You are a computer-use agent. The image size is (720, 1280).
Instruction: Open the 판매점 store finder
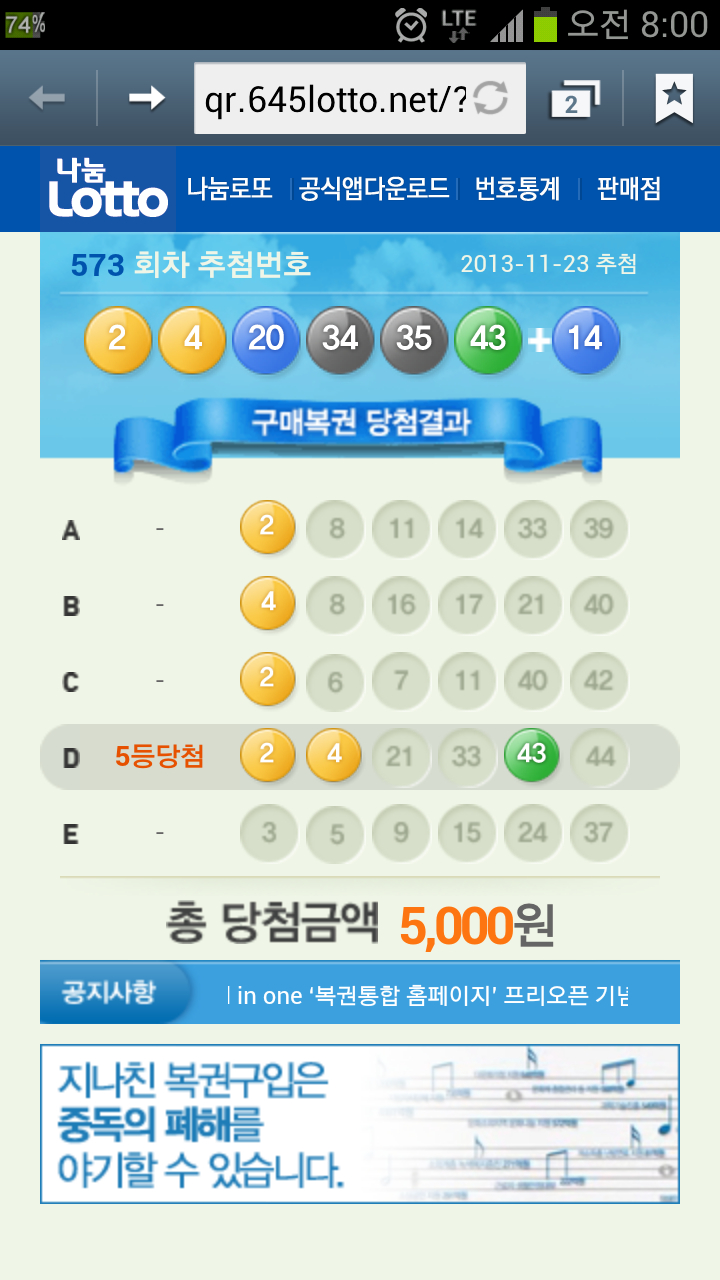629,189
